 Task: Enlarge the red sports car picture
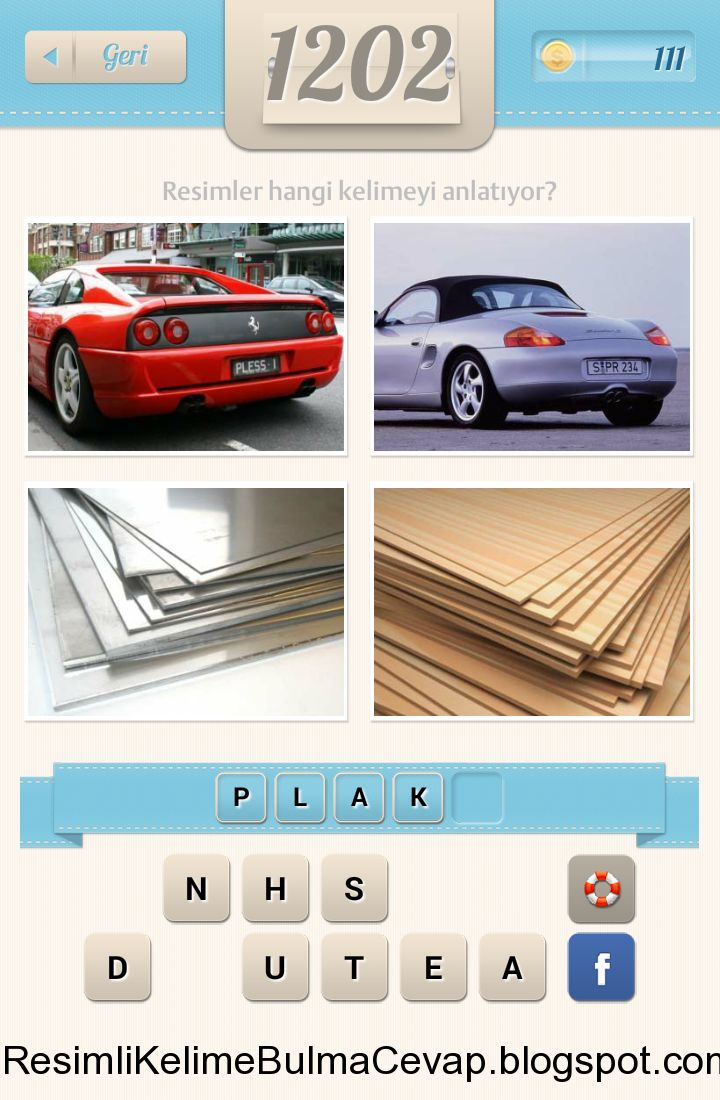pos(186,337)
